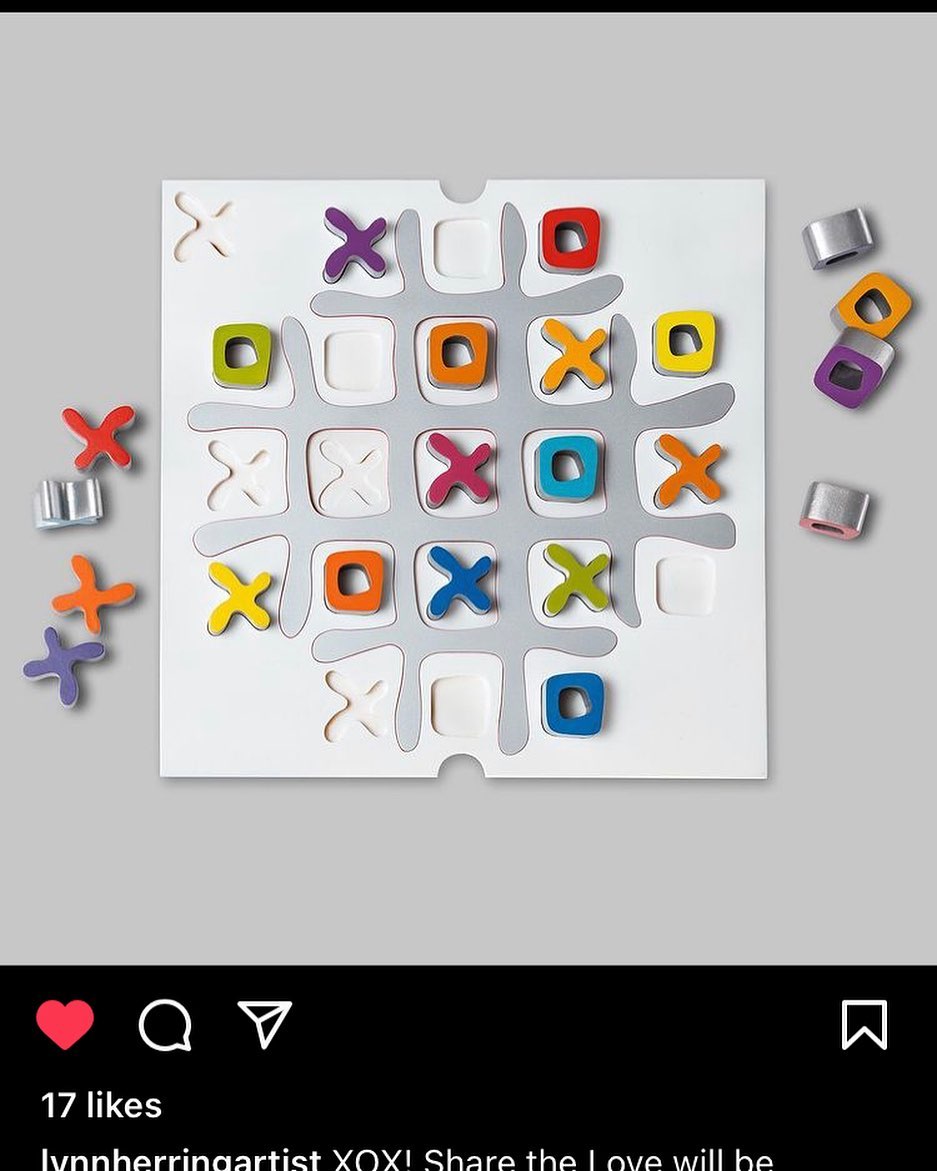Unlike the post with the red heart

coord(65,1025)
